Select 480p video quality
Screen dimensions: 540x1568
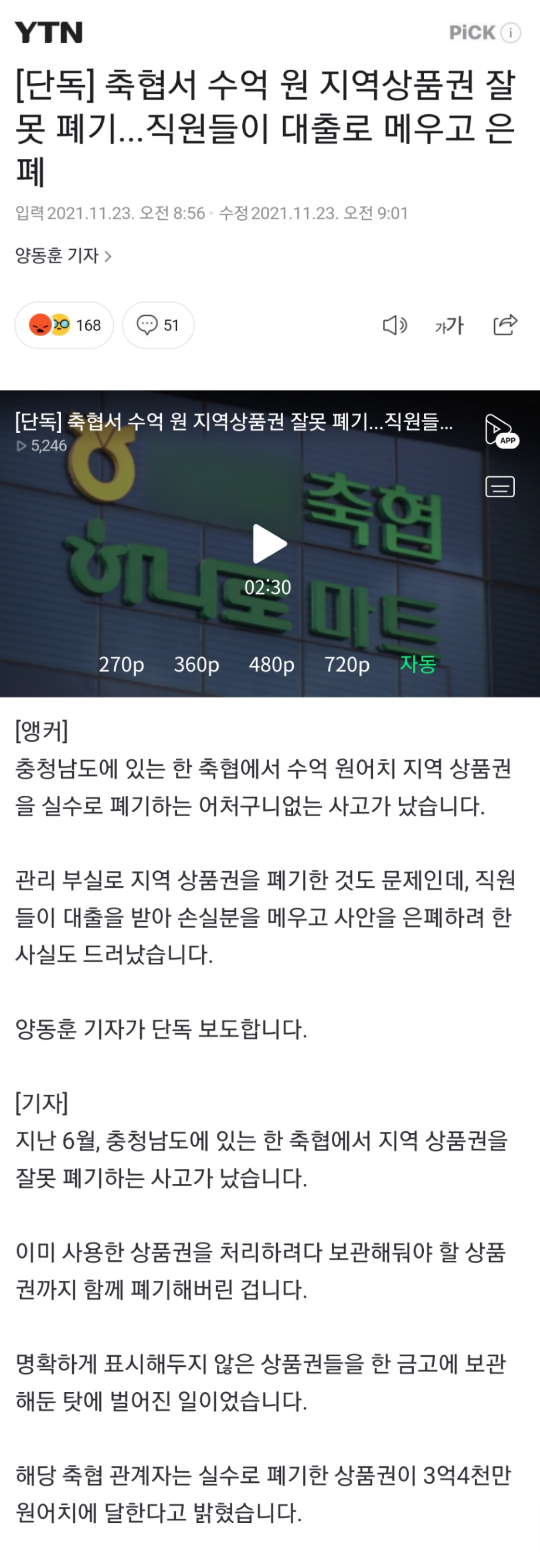(x=271, y=663)
